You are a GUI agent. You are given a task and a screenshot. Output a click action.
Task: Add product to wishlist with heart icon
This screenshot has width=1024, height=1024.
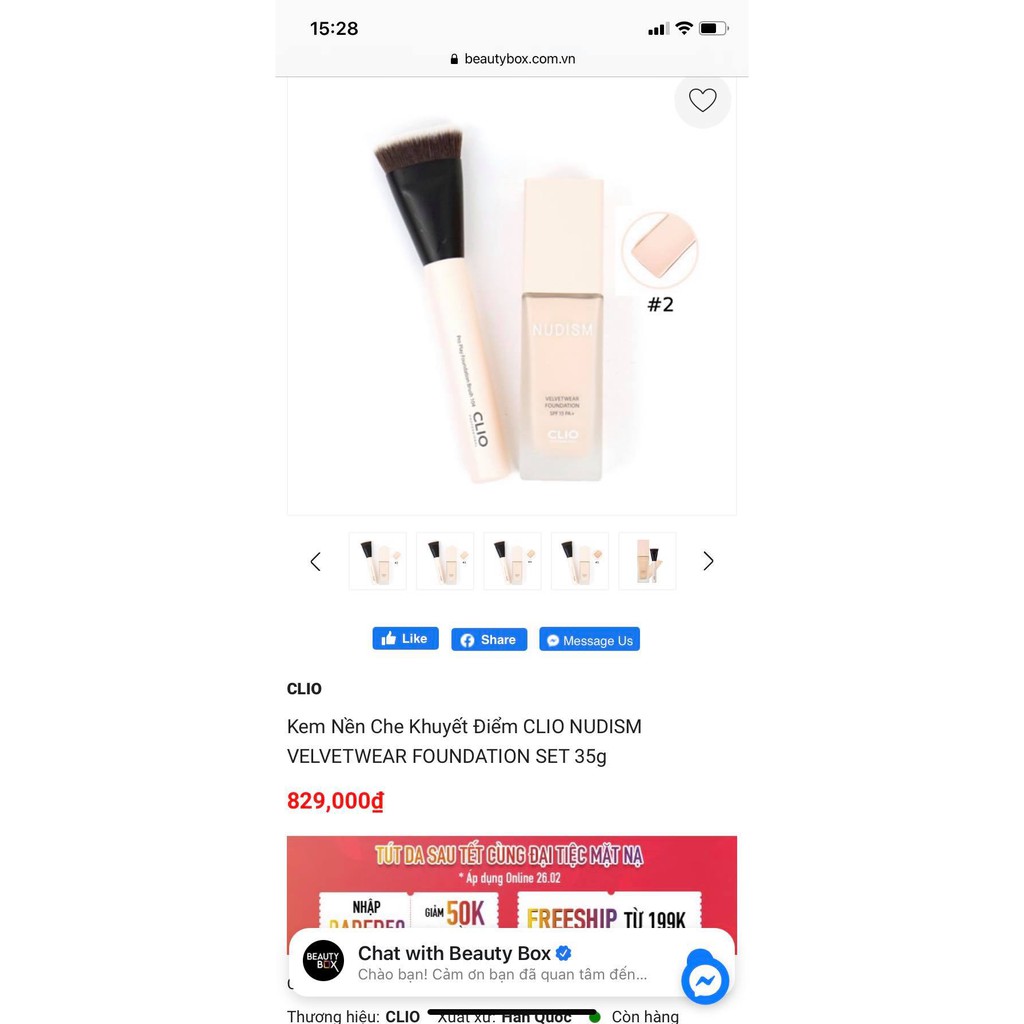(x=702, y=100)
